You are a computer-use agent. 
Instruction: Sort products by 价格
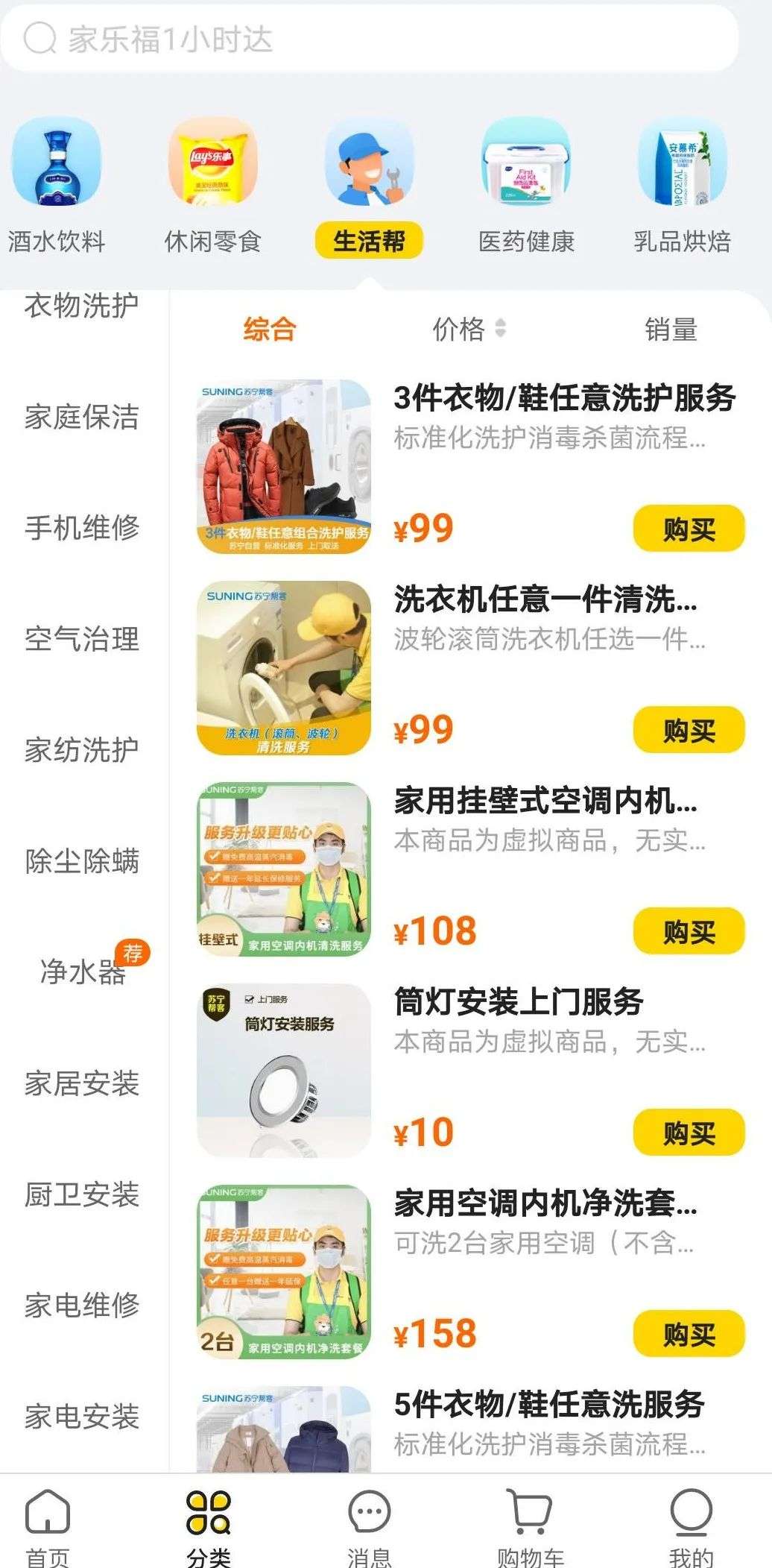(469, 329)
